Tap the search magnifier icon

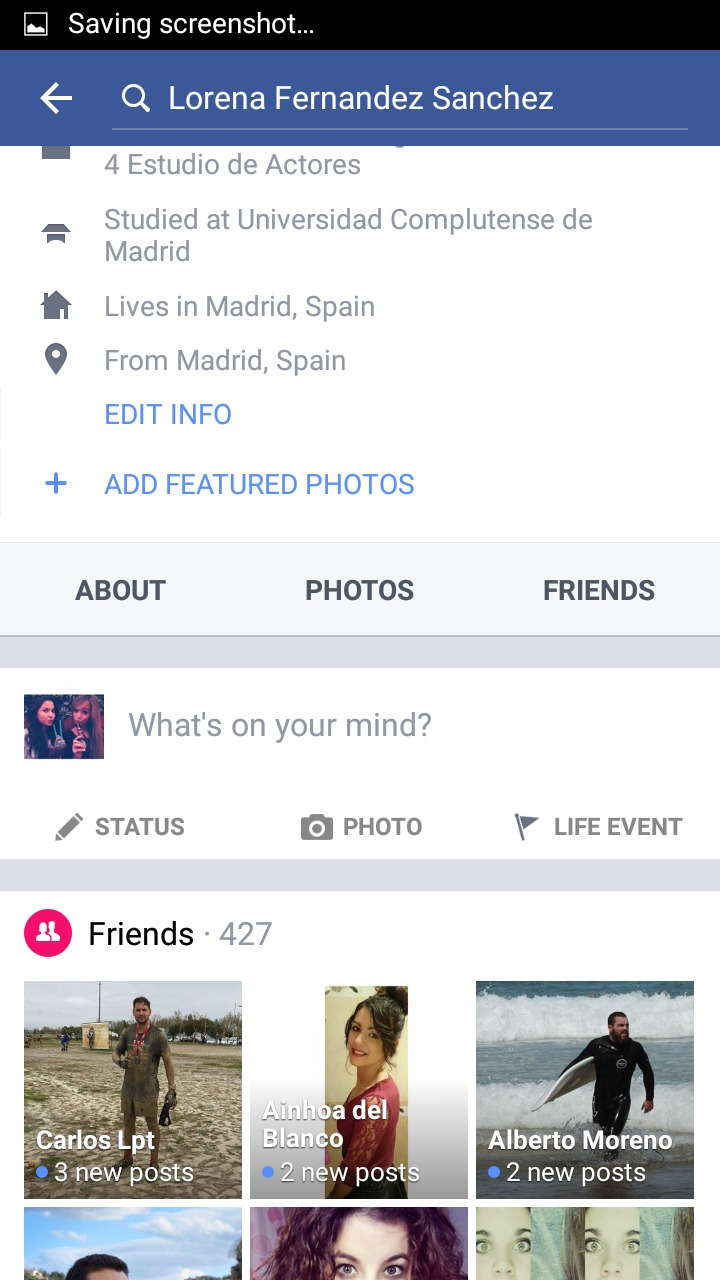click(x=134, y=97)
